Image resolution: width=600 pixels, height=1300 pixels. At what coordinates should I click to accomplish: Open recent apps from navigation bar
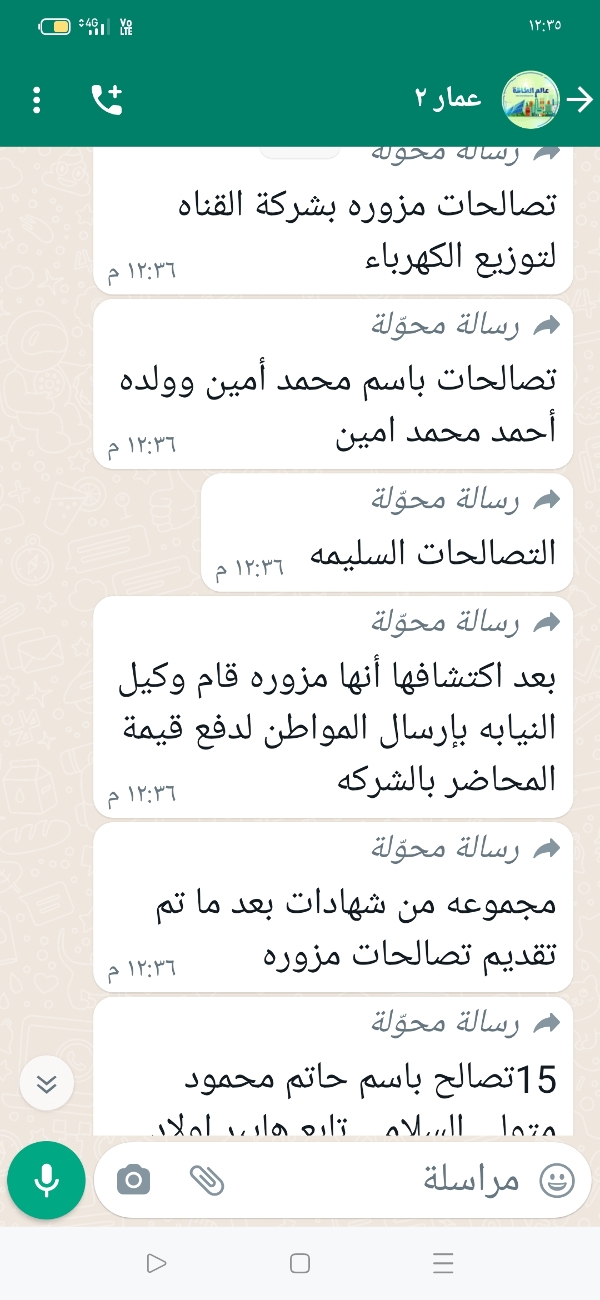pos(444,1264)
